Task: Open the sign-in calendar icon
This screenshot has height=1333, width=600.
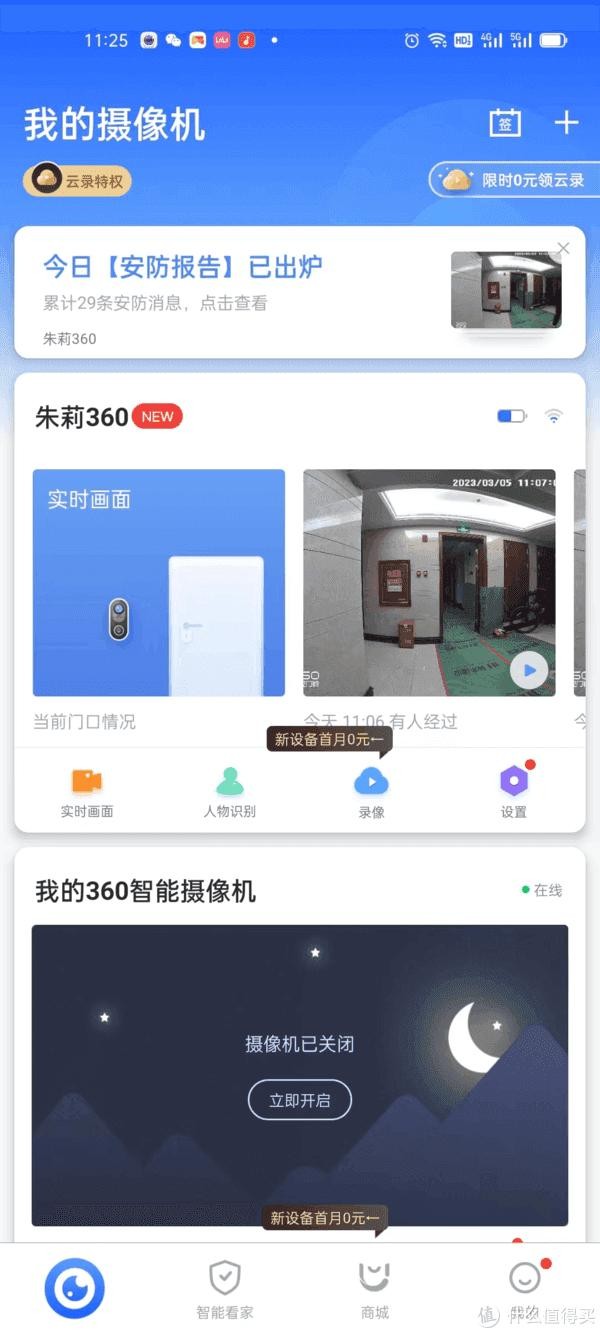Action: click(505, 123)
